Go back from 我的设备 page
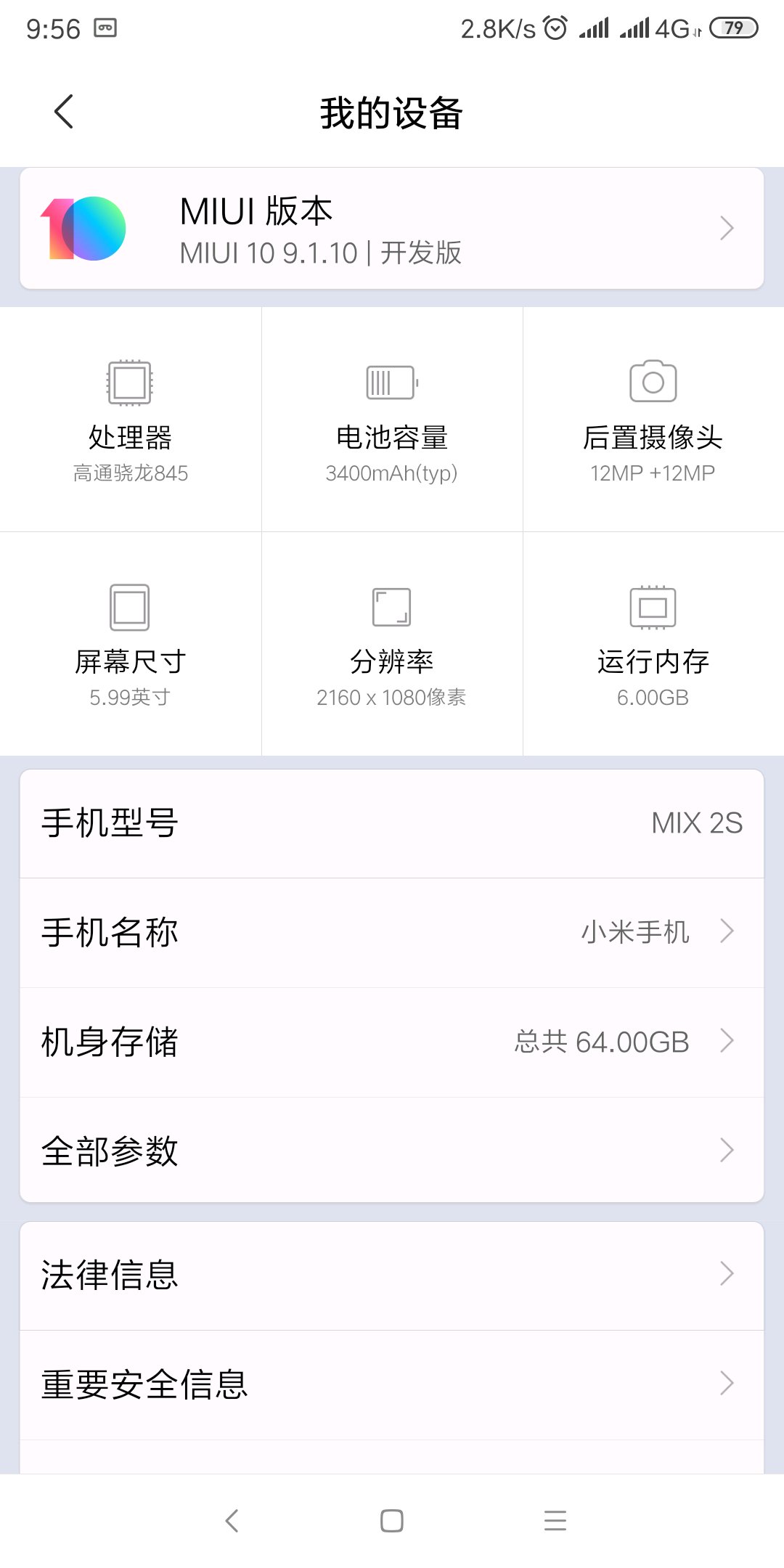Screen dimensions: 784x1568 (x=64, y=112)
